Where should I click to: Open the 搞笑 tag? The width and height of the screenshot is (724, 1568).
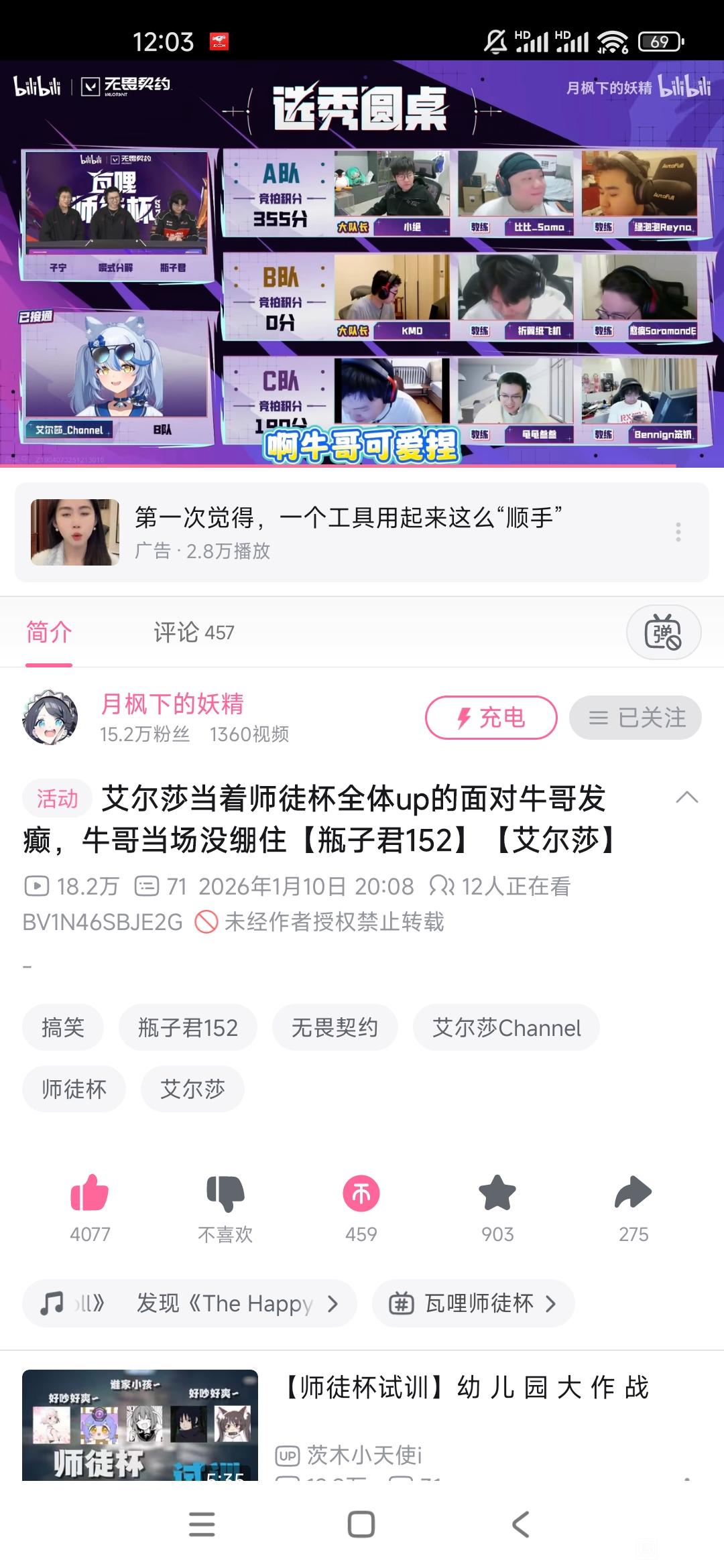click(x=63, y=1027)
